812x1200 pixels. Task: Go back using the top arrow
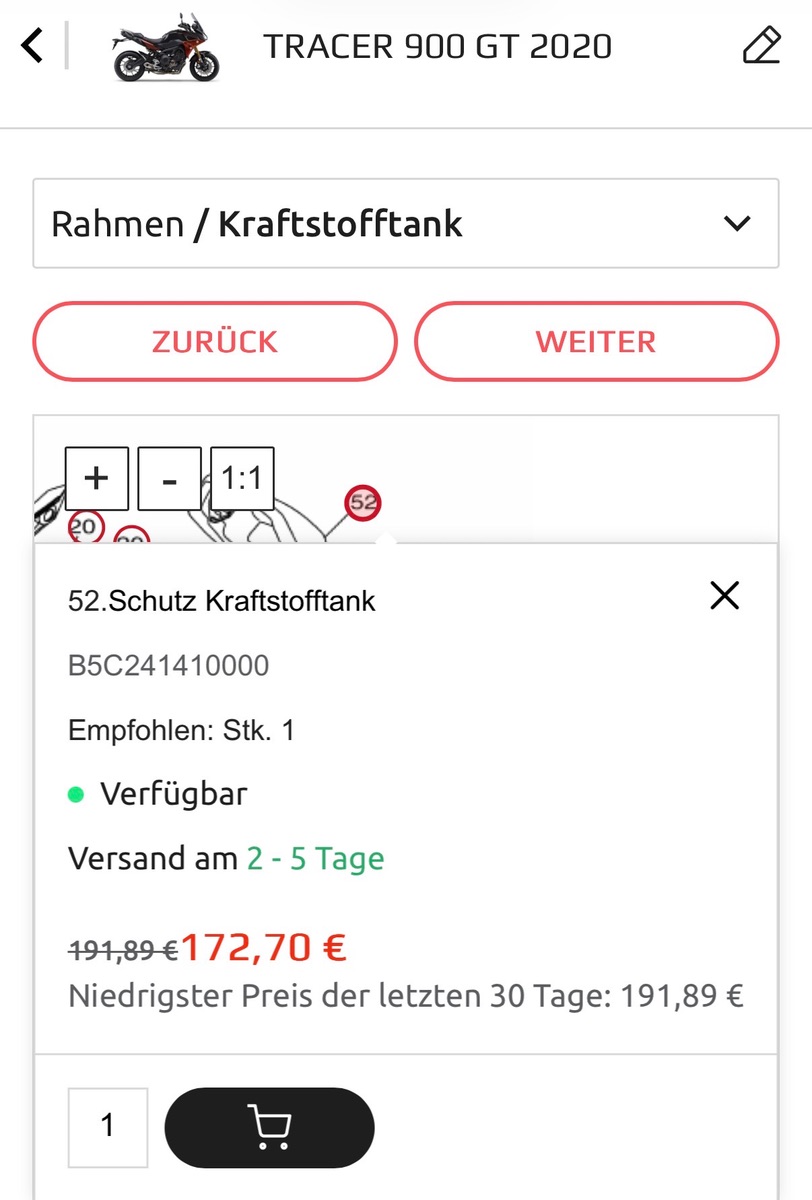tap(32, 46)
